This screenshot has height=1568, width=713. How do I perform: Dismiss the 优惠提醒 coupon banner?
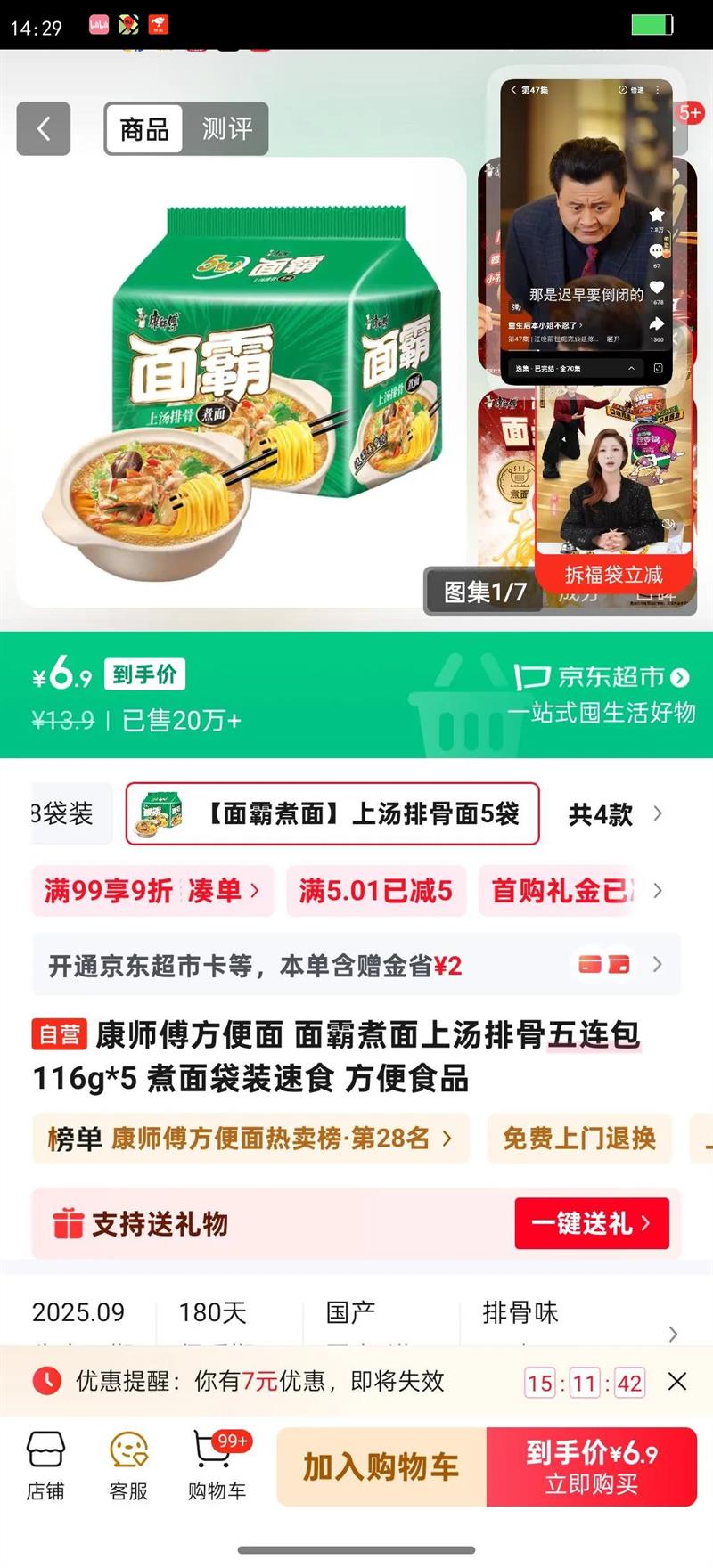(677, 1382)
